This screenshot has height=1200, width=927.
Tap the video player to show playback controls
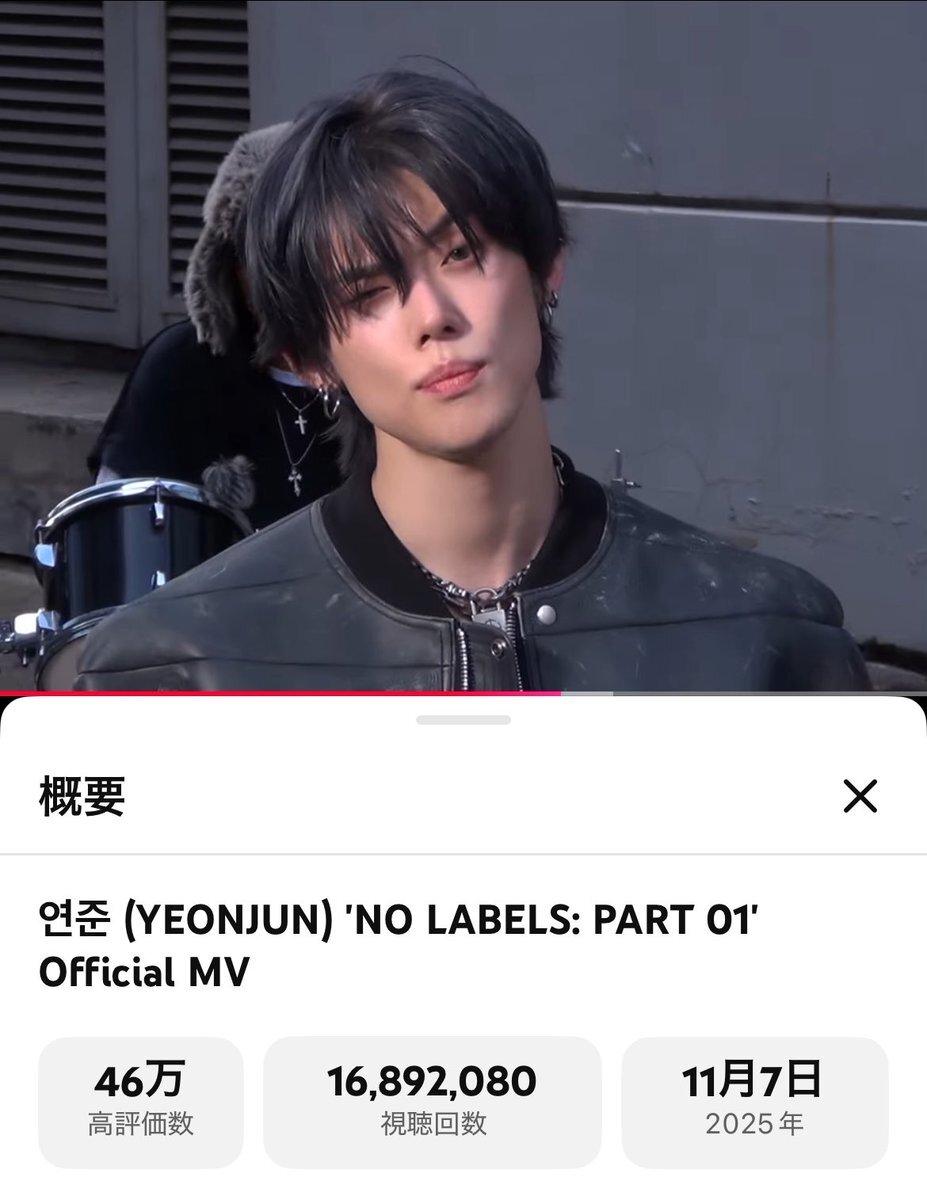pyautogui.click(x=463, y=340)
